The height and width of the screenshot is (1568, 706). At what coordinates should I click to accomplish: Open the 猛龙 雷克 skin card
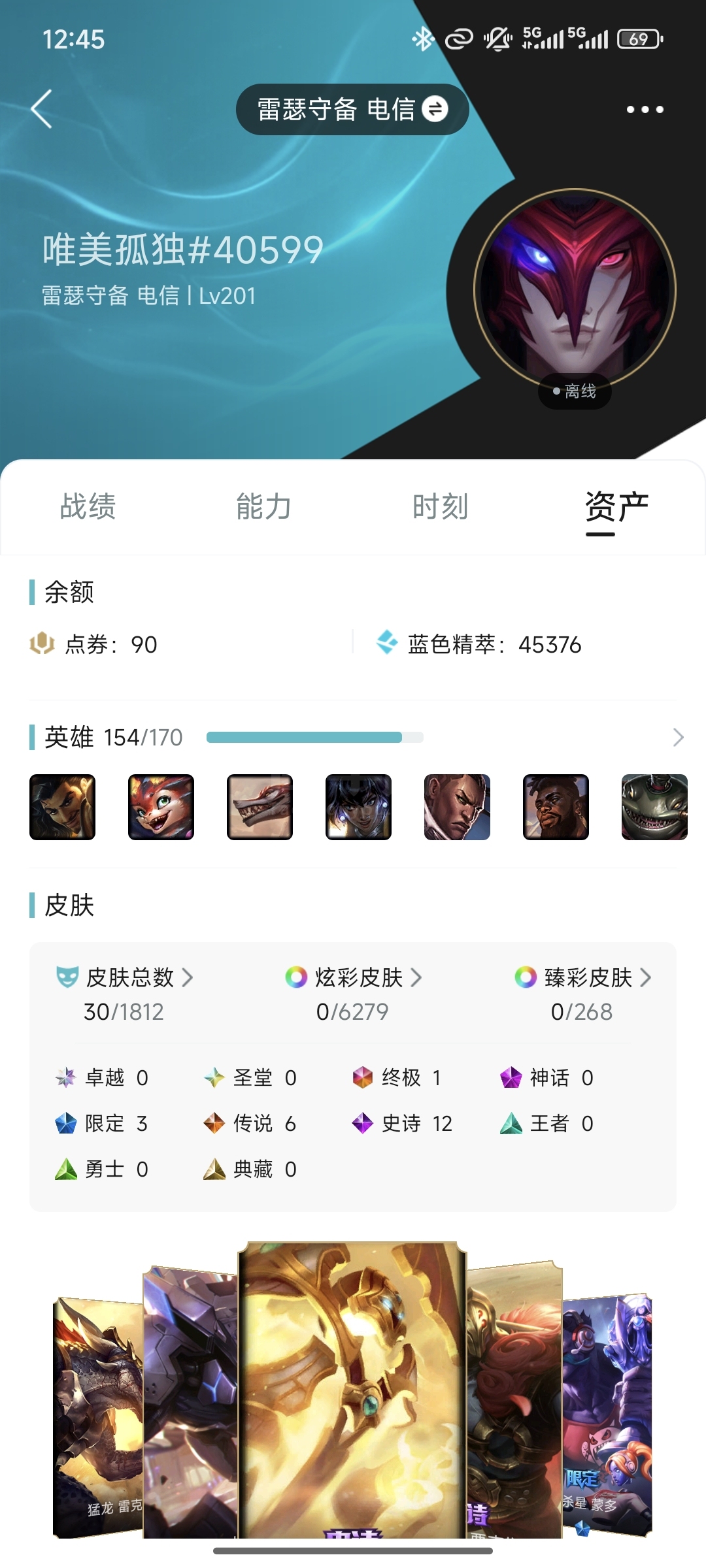(98, 1418)
